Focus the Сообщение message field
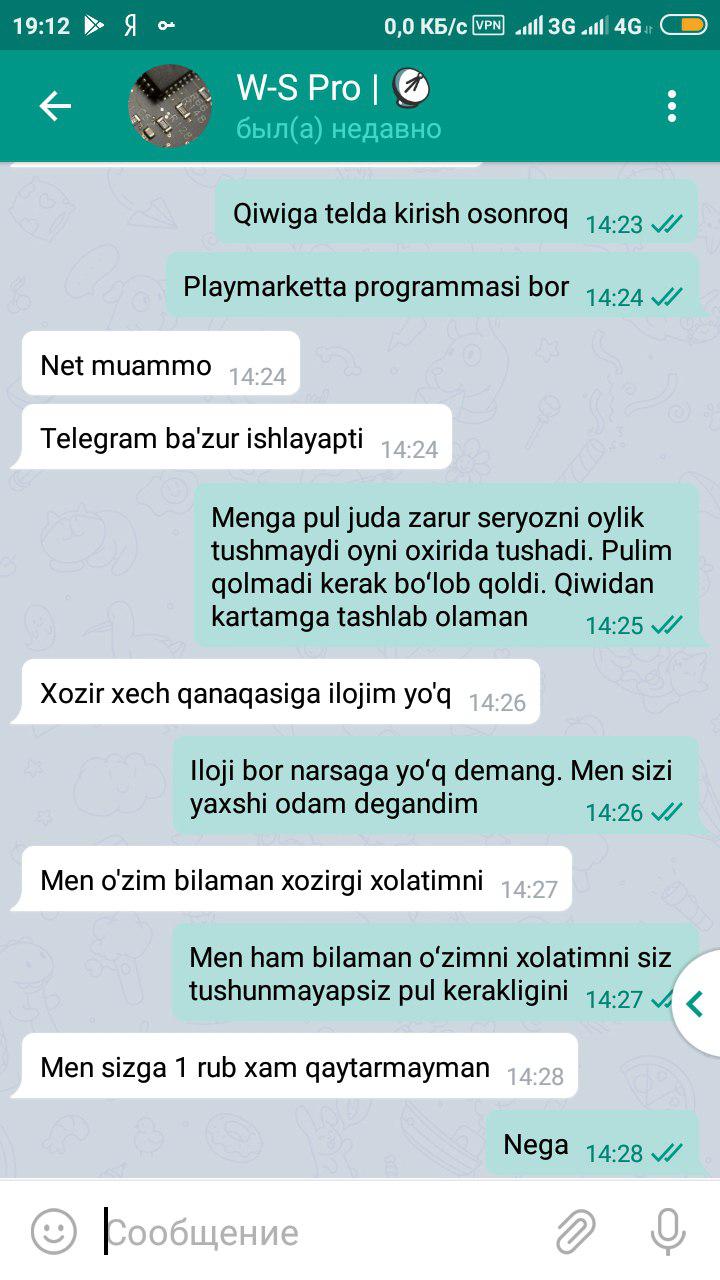 coord(320,1232)
